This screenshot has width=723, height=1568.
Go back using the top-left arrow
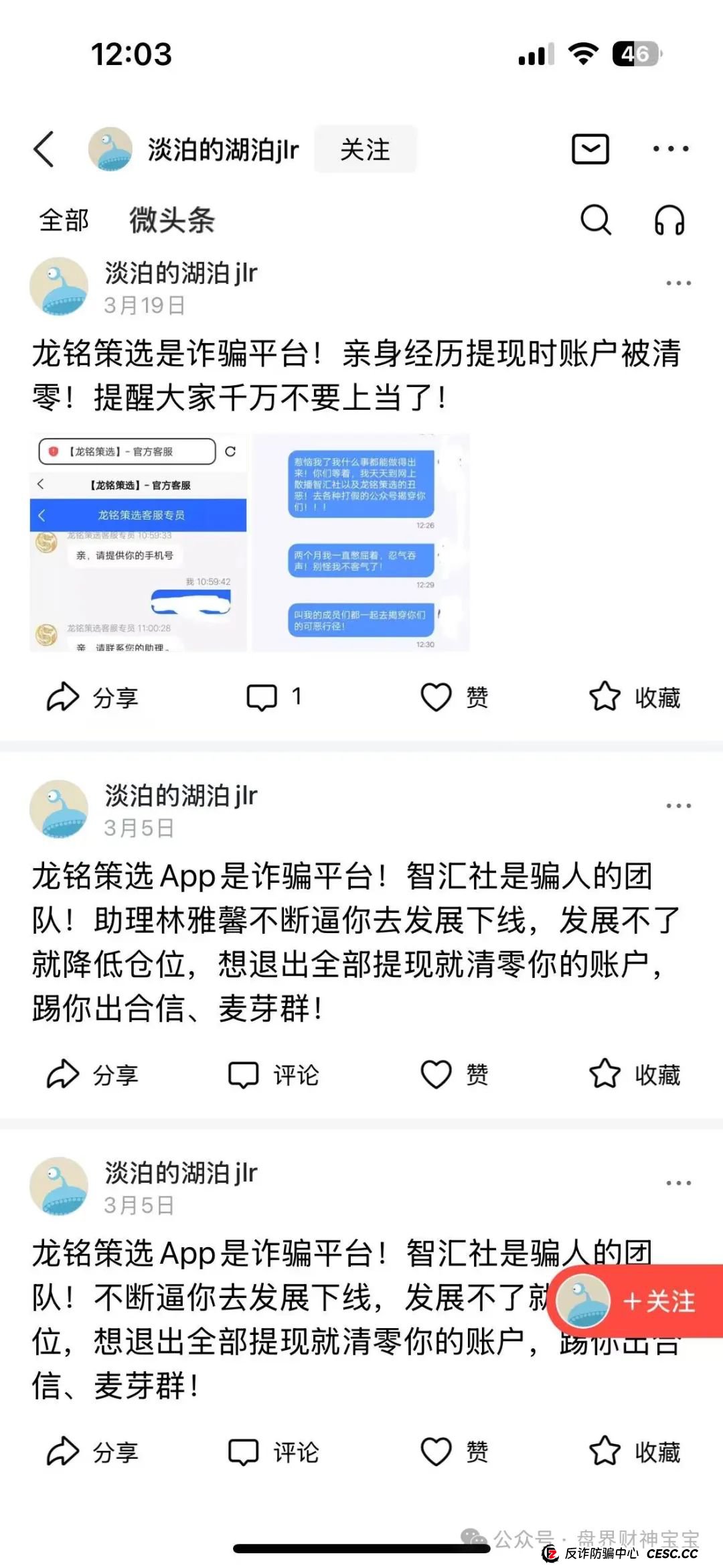pos(44,149)
